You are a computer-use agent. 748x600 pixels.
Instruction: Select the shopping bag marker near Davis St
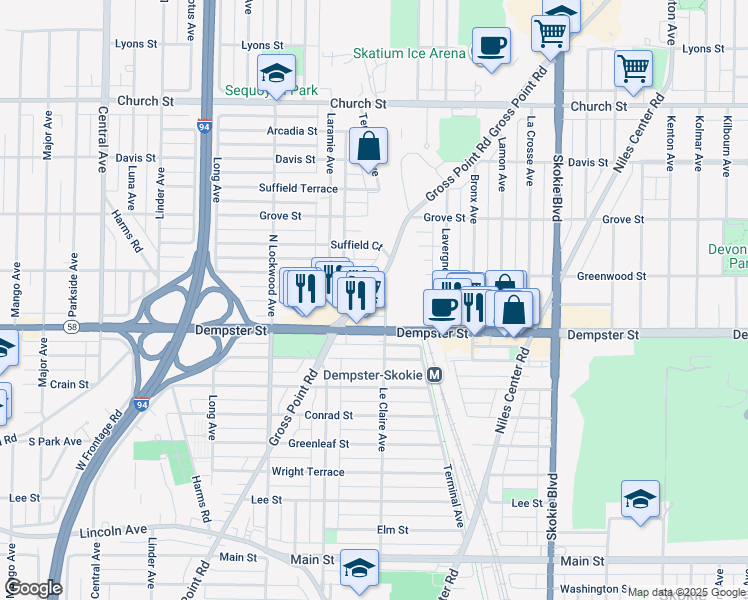point(368,147)
